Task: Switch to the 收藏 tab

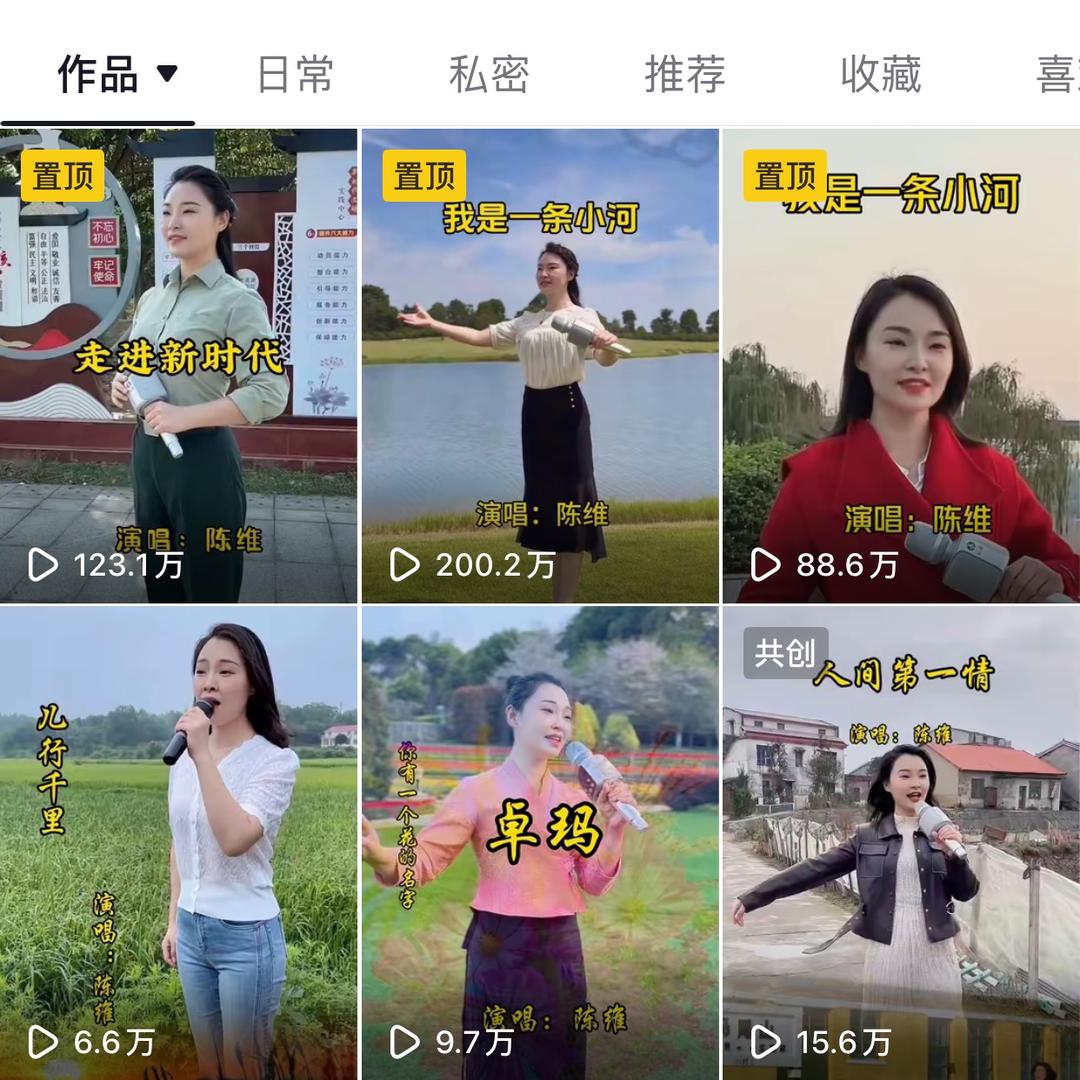Action: click(x=880, y=75)
